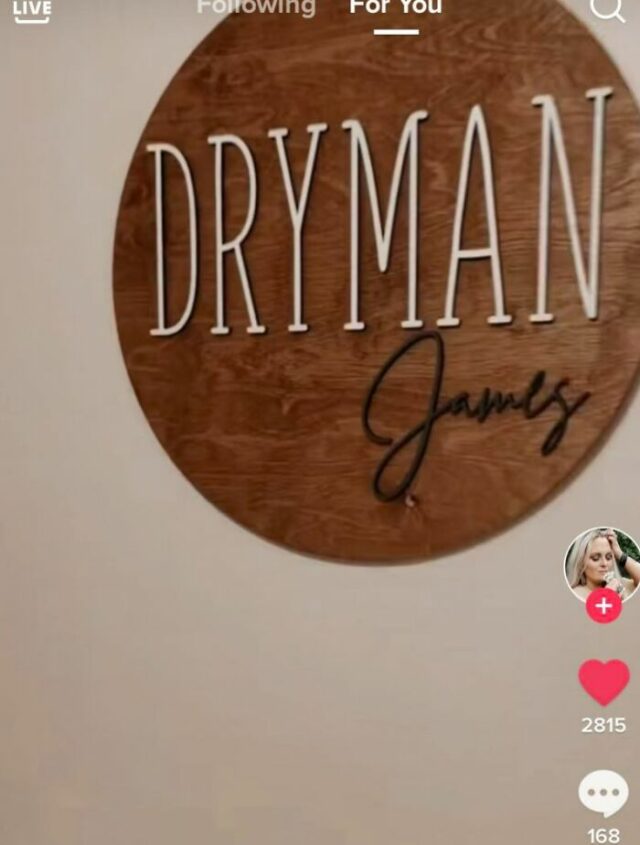Follow the creator with the plus button
The image size is (640, 845).
tap(603, 606)
